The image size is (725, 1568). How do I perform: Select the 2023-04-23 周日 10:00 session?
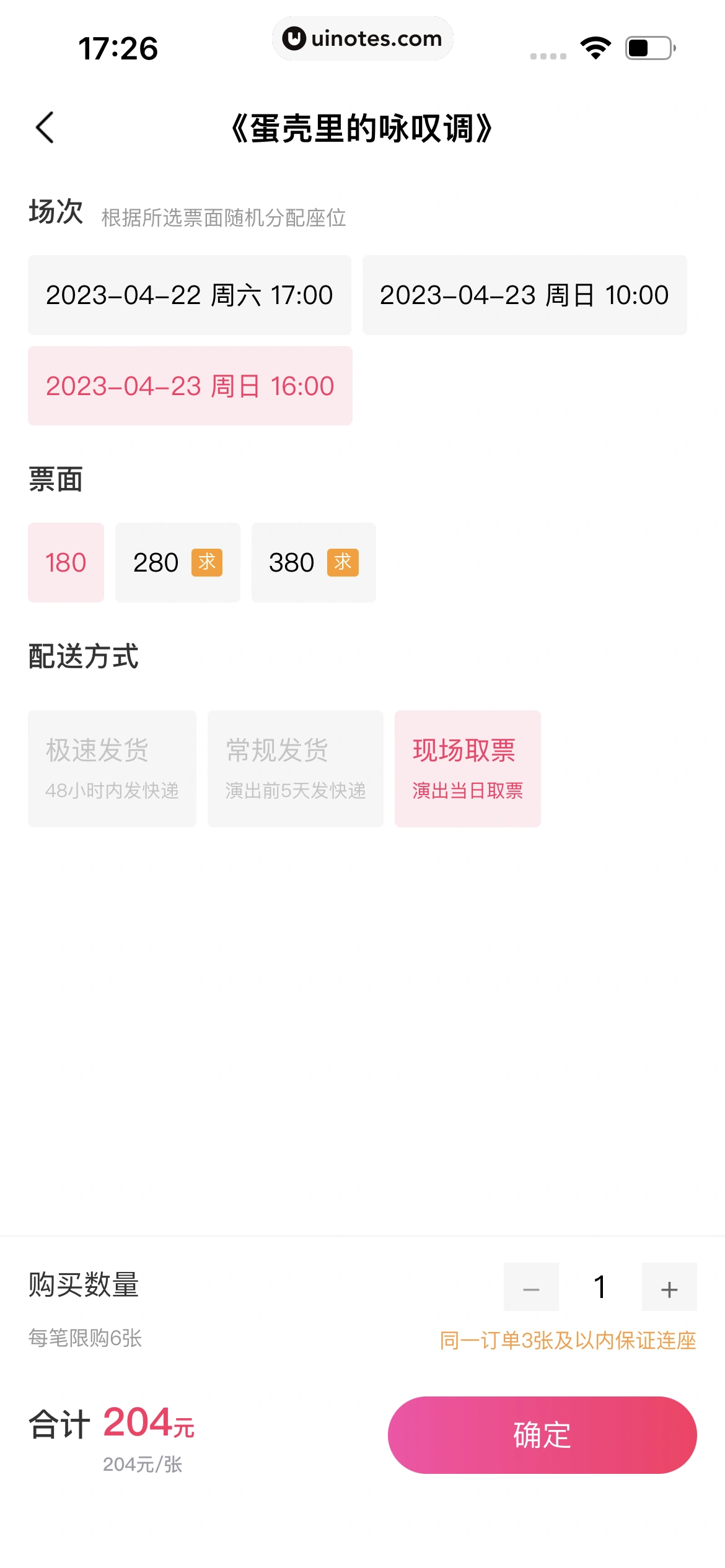click(524, 295)
